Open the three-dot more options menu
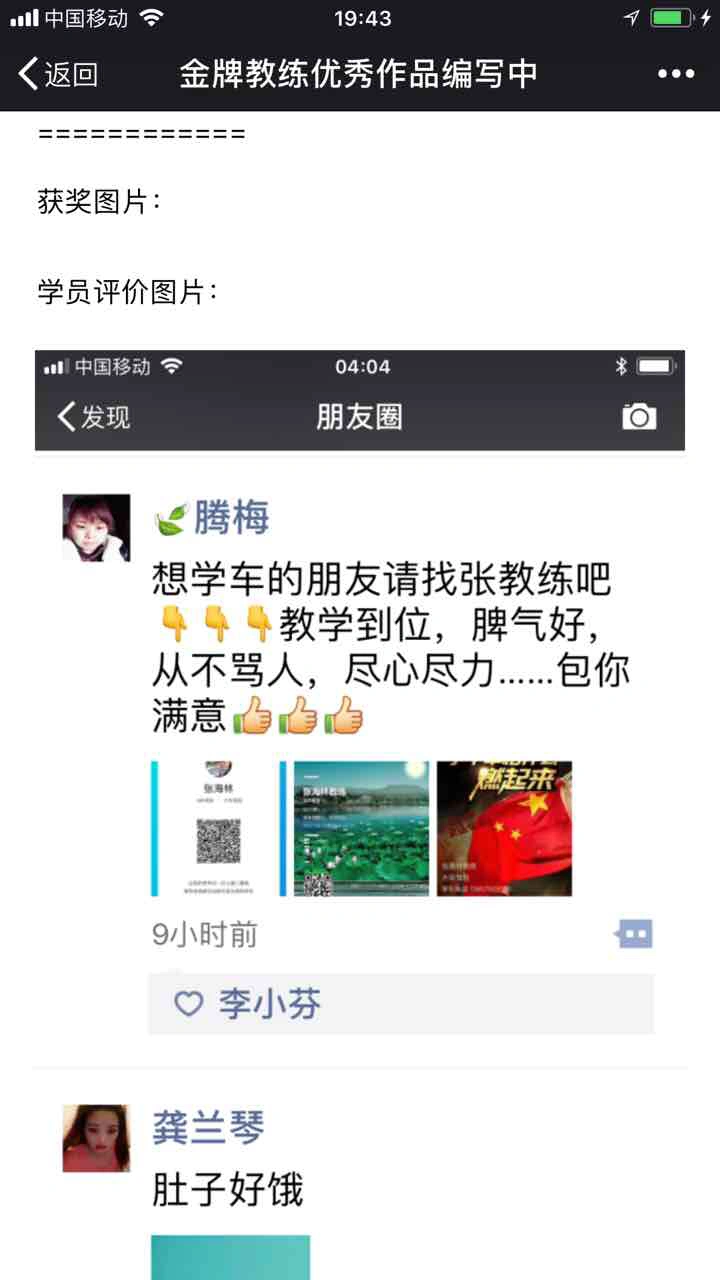This screenshot has width=720, height=1280. point(676,74)
